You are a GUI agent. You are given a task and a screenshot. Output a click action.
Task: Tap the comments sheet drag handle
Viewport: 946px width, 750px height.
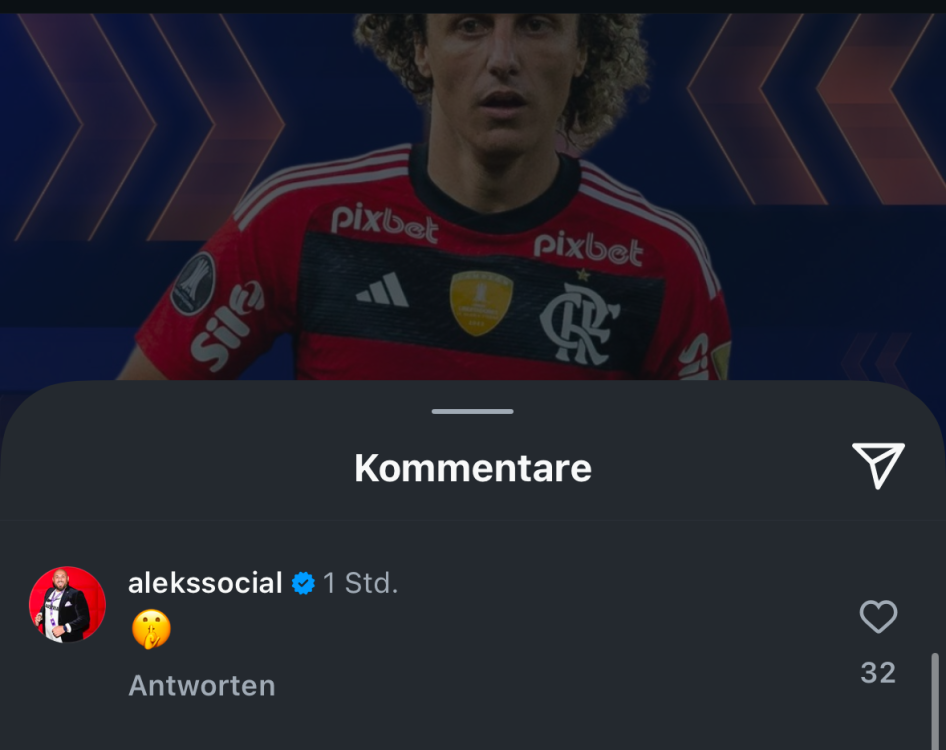click(x=472, y=411)
